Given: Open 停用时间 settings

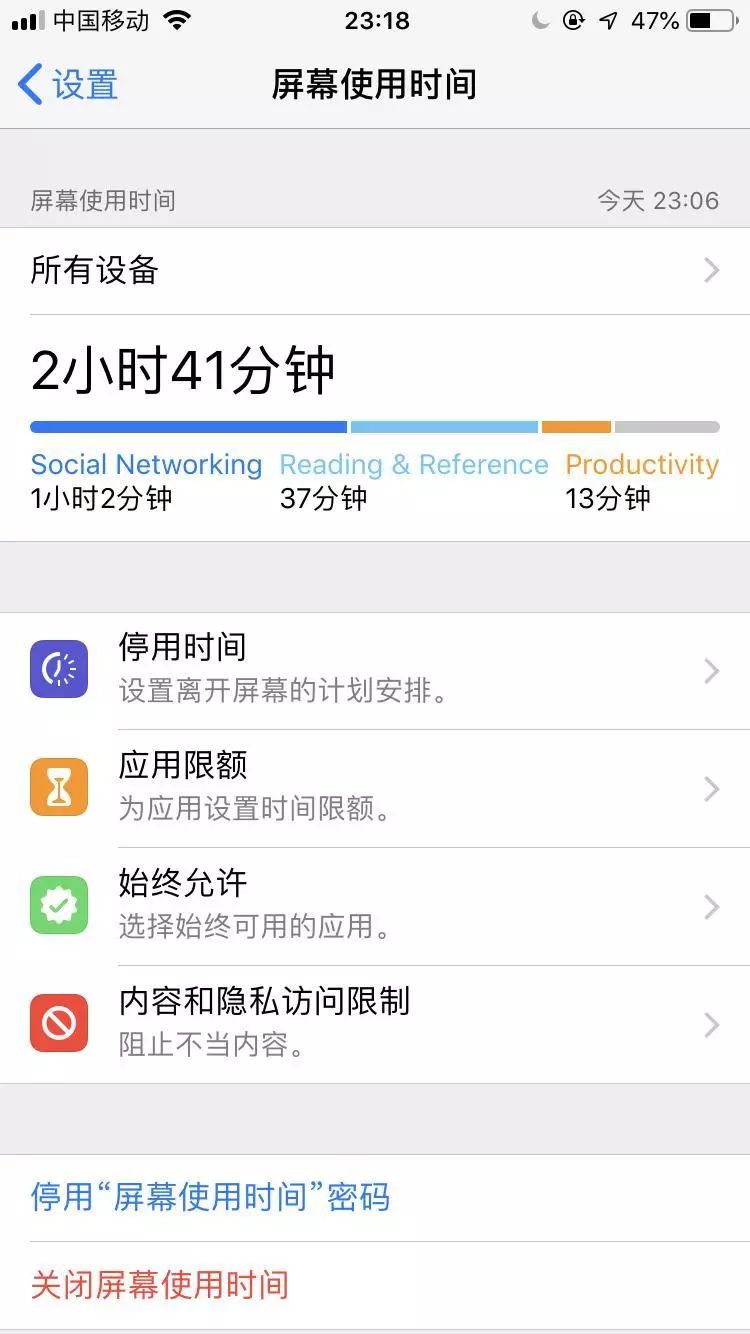Looking at the screenshot, I should coord(374,671).
